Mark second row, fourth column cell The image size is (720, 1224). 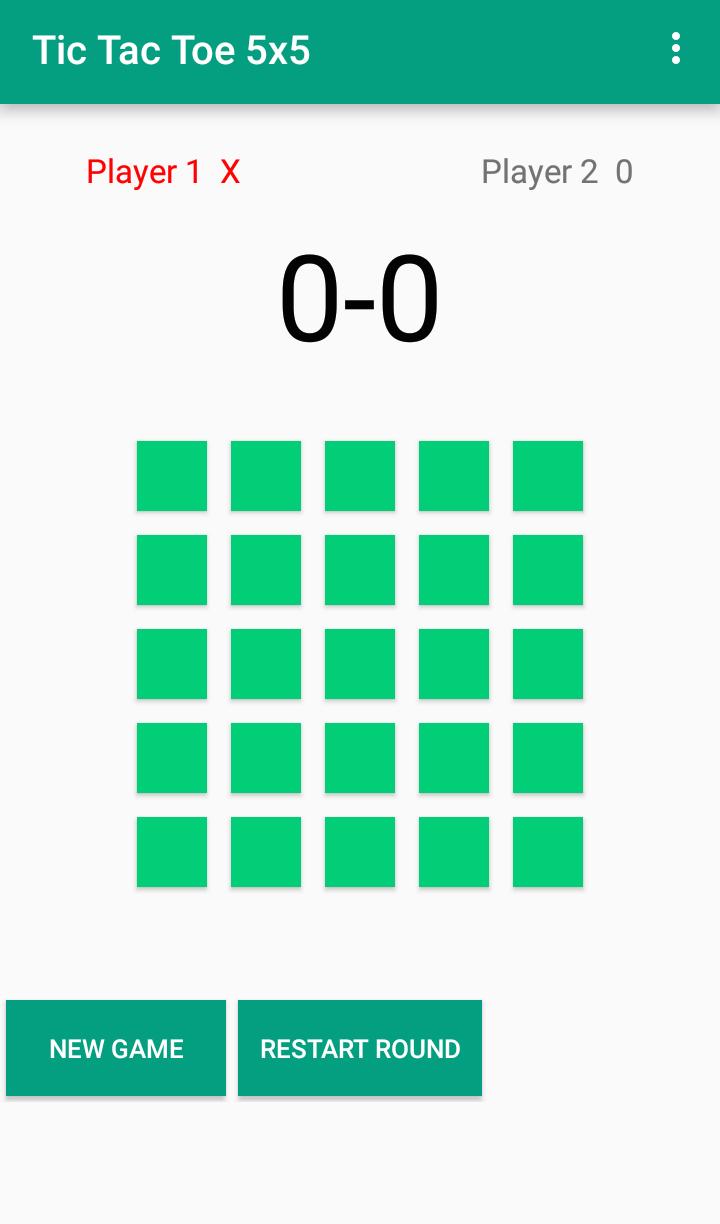point(454,570)
